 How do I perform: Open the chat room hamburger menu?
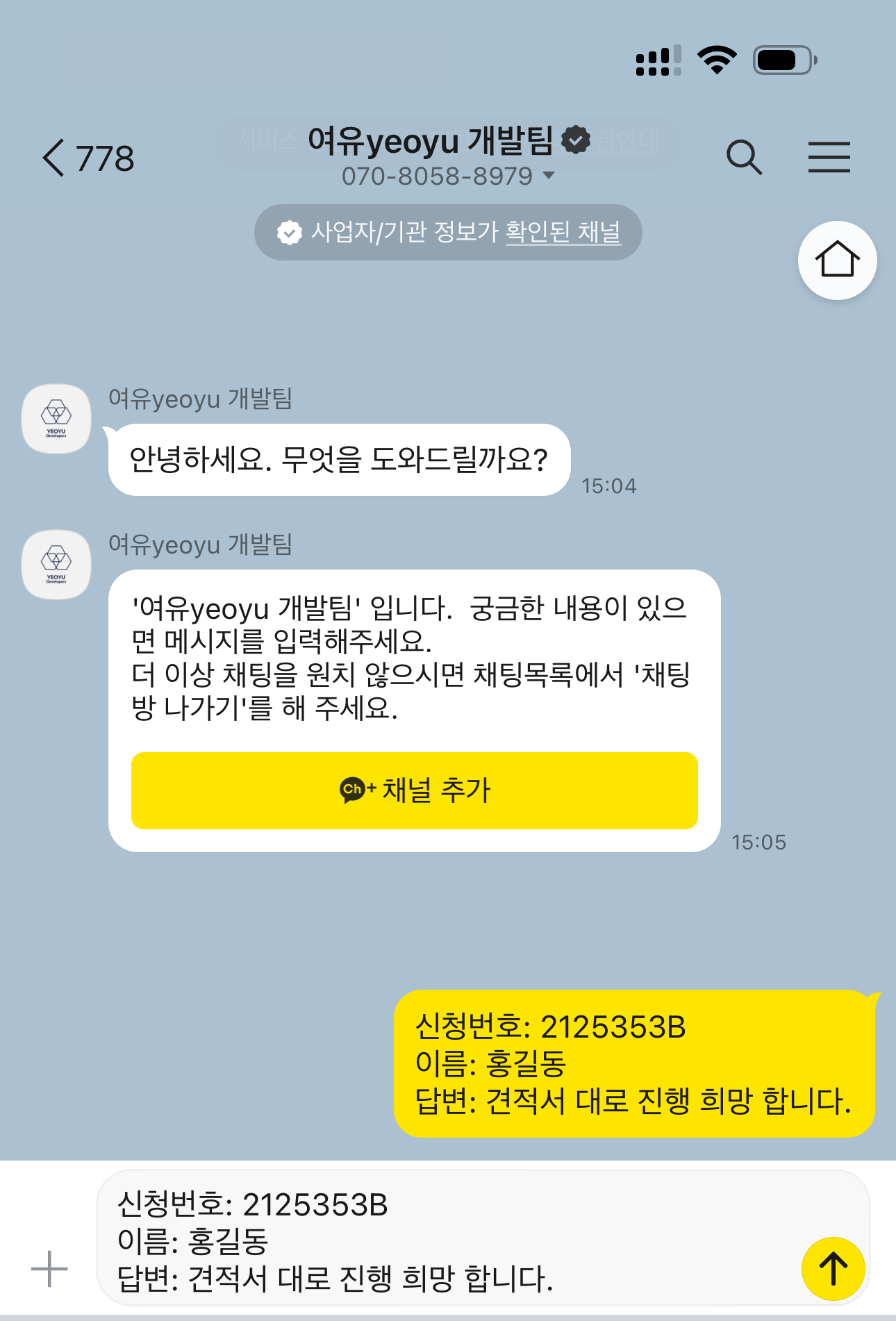(x=829, y=157)
